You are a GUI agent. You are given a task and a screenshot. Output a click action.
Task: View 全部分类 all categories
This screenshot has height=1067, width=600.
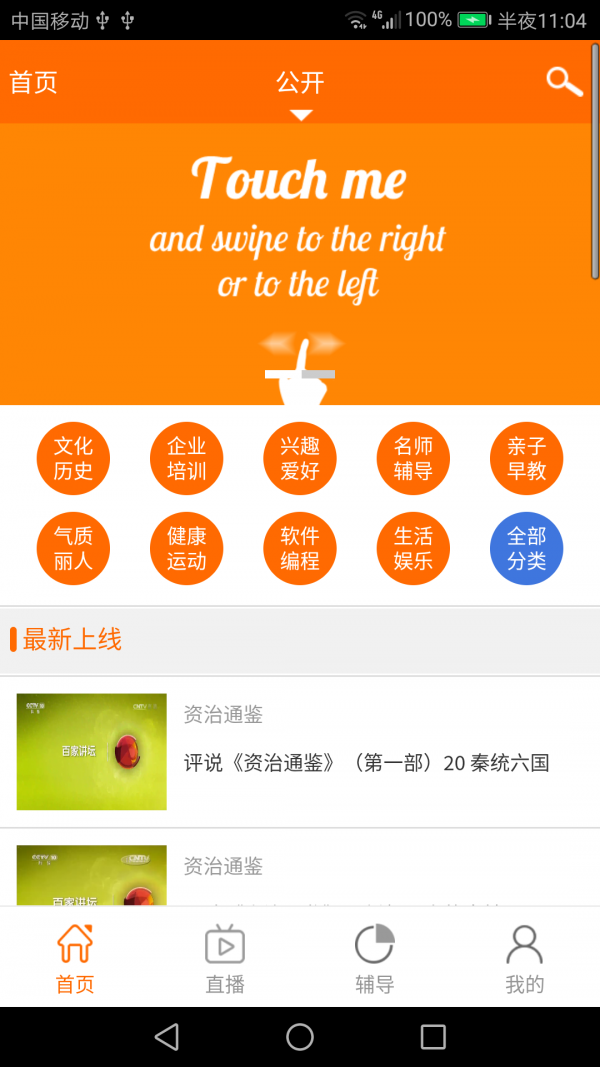526,549
